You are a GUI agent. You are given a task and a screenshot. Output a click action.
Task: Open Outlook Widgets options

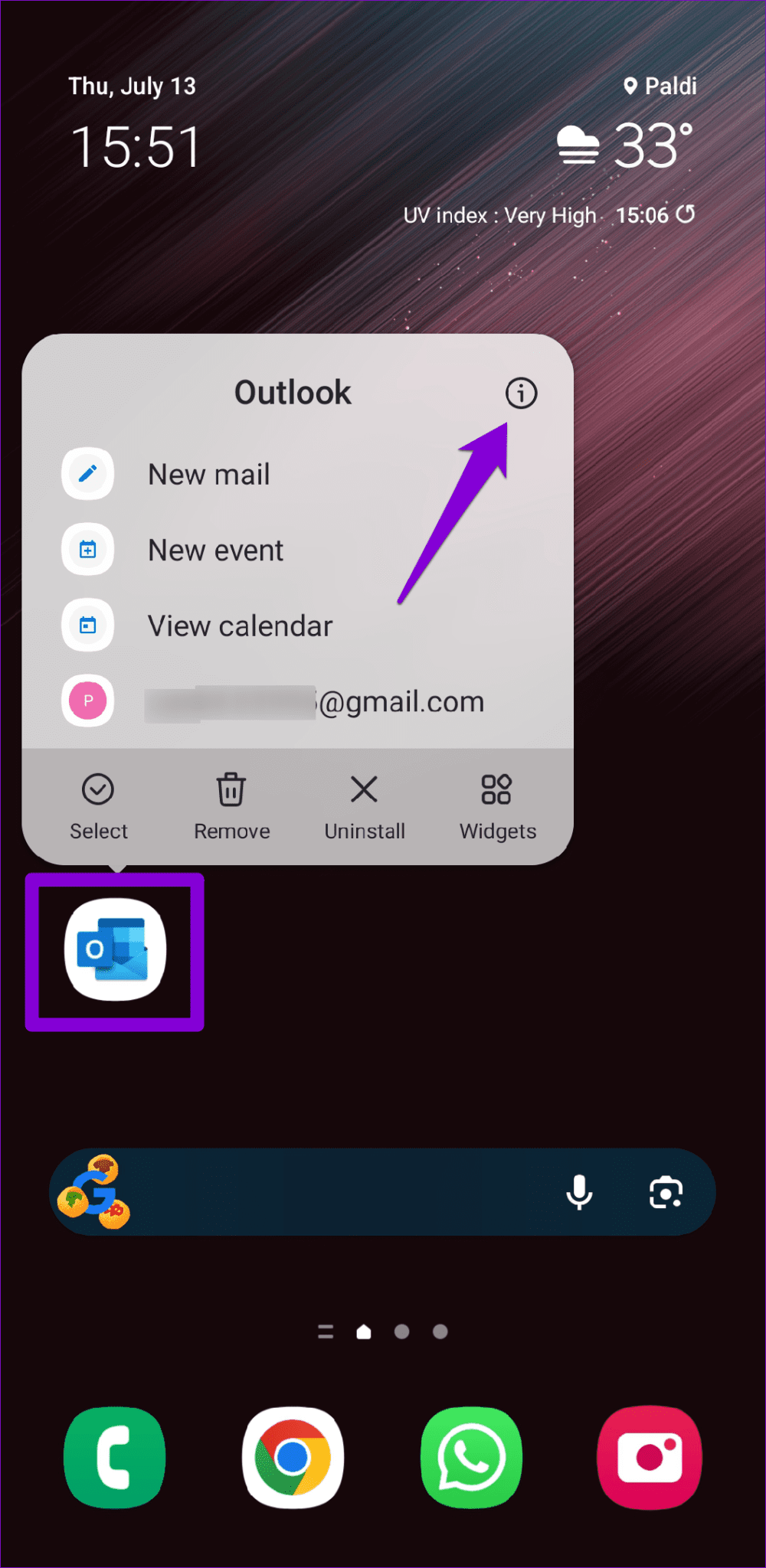tap(497, 804)
